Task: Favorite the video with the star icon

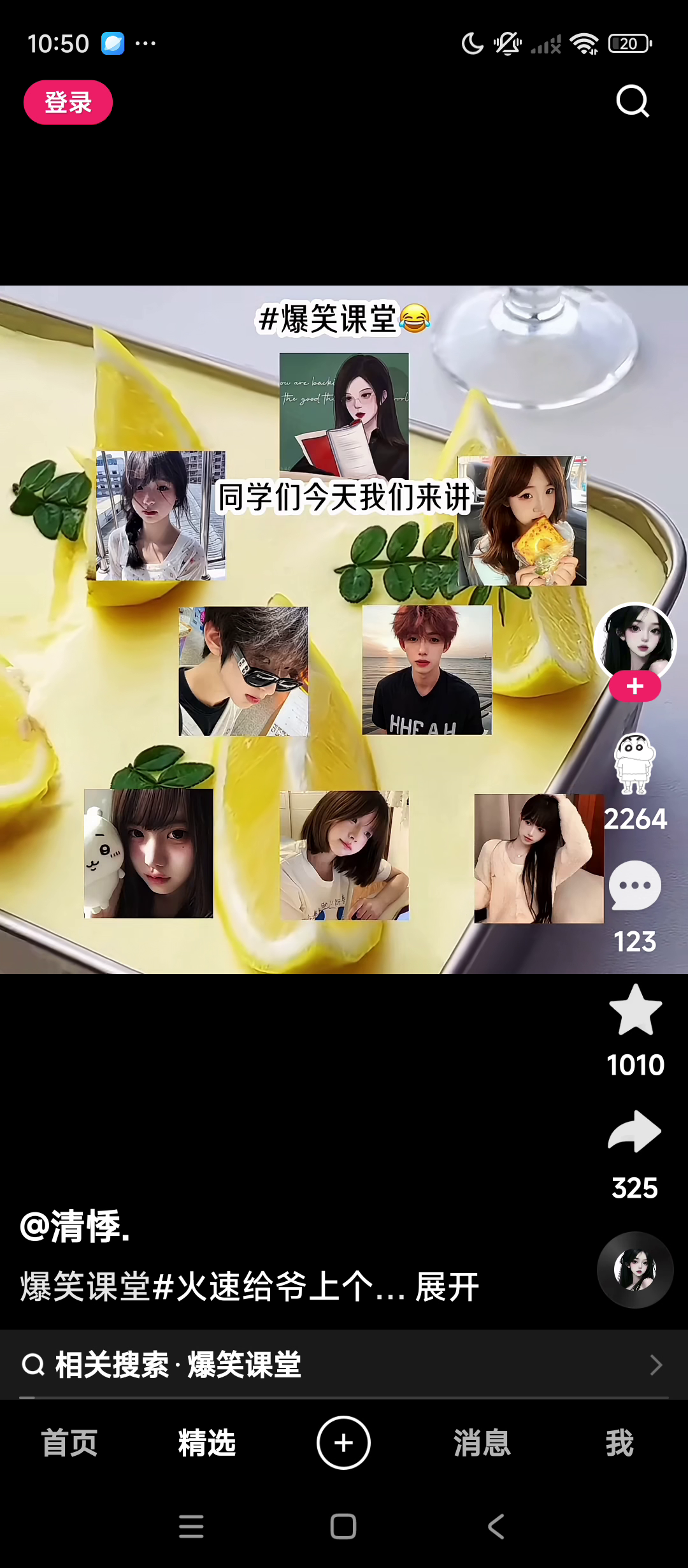Action: pos(635,1010)
